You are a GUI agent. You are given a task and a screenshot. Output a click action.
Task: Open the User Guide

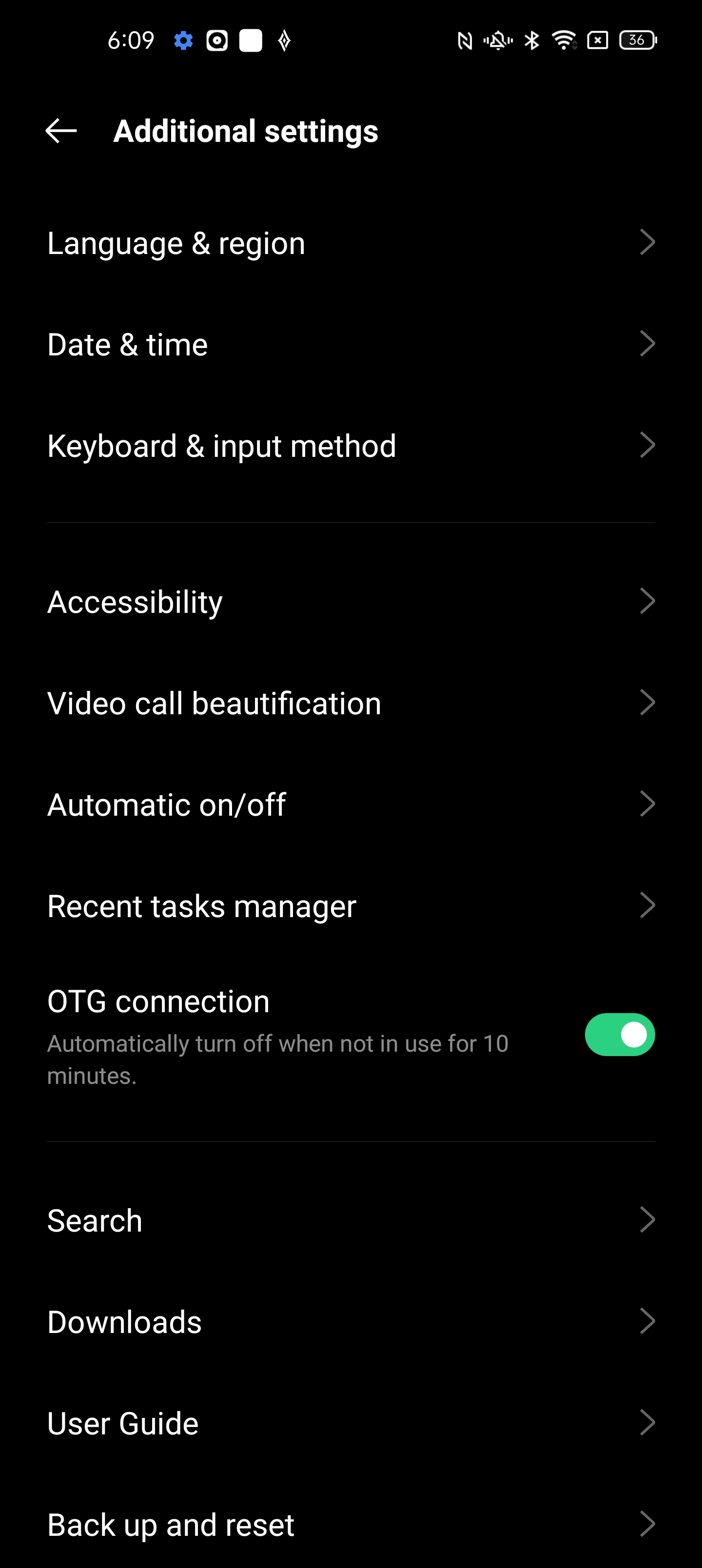[x=351, y=1423]
